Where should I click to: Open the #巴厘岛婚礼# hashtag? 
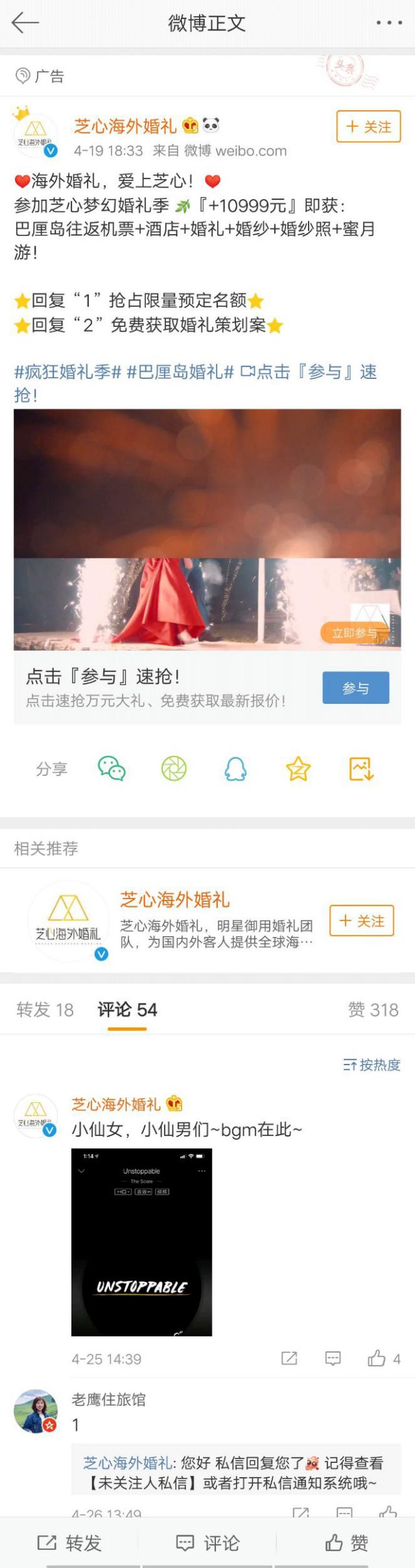tap(180, 372)
